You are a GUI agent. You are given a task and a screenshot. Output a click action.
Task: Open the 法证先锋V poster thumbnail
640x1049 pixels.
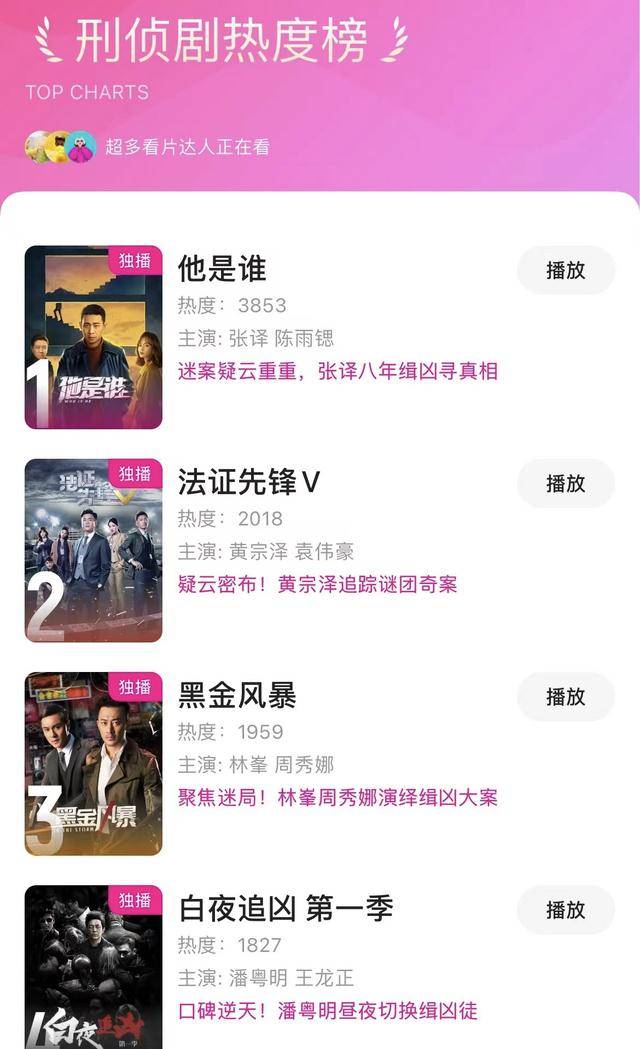tap(93, 550)
